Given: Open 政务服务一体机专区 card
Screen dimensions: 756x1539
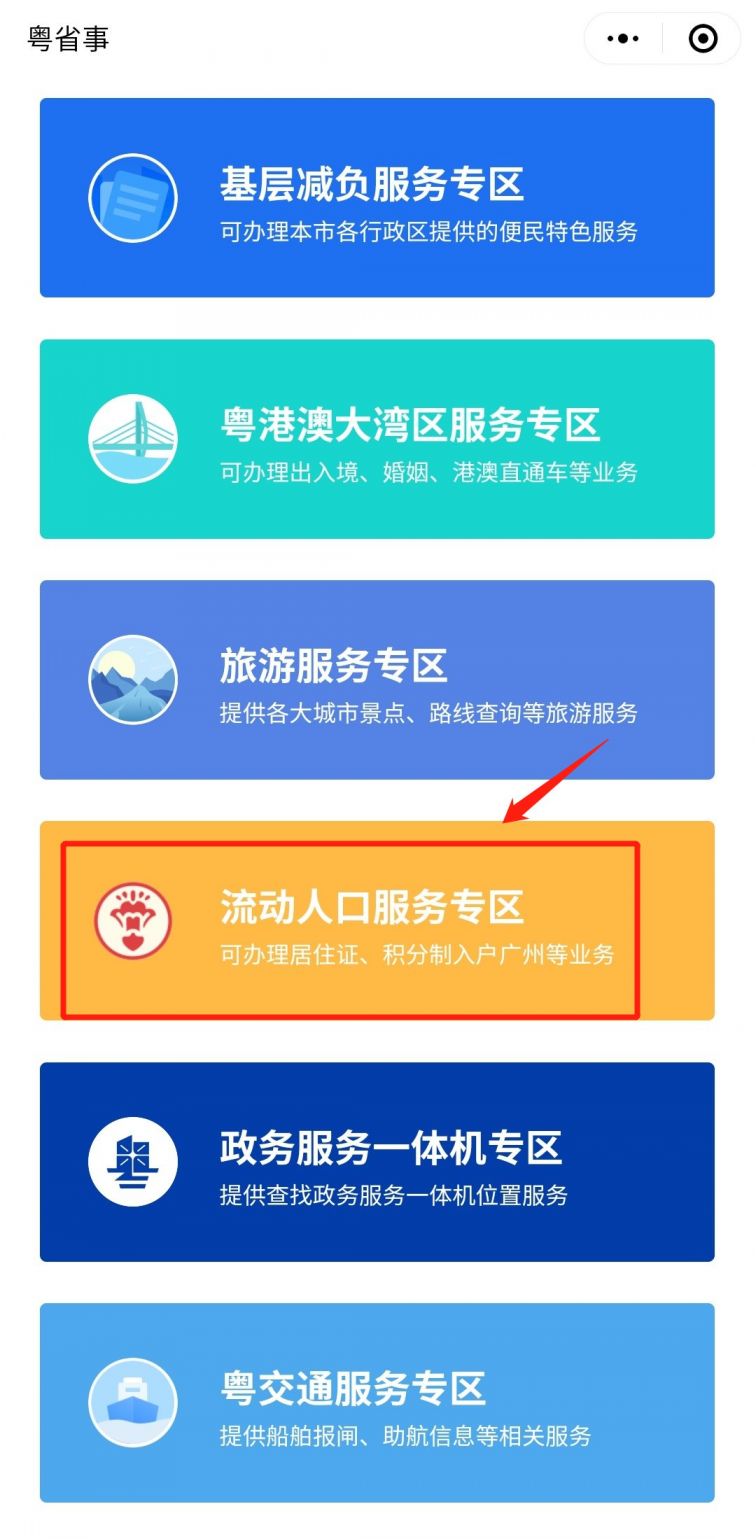Looking at the screenshot, I should (377, 1162).
